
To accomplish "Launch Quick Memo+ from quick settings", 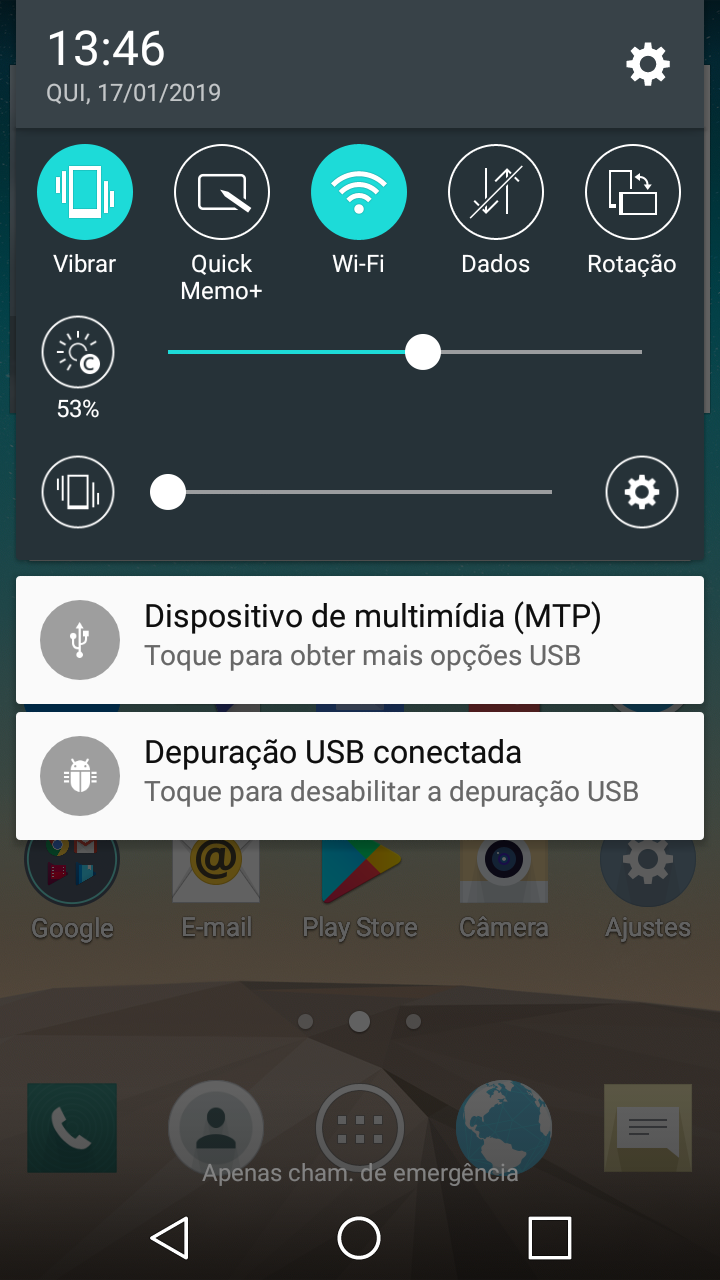I will coord(222,193).
